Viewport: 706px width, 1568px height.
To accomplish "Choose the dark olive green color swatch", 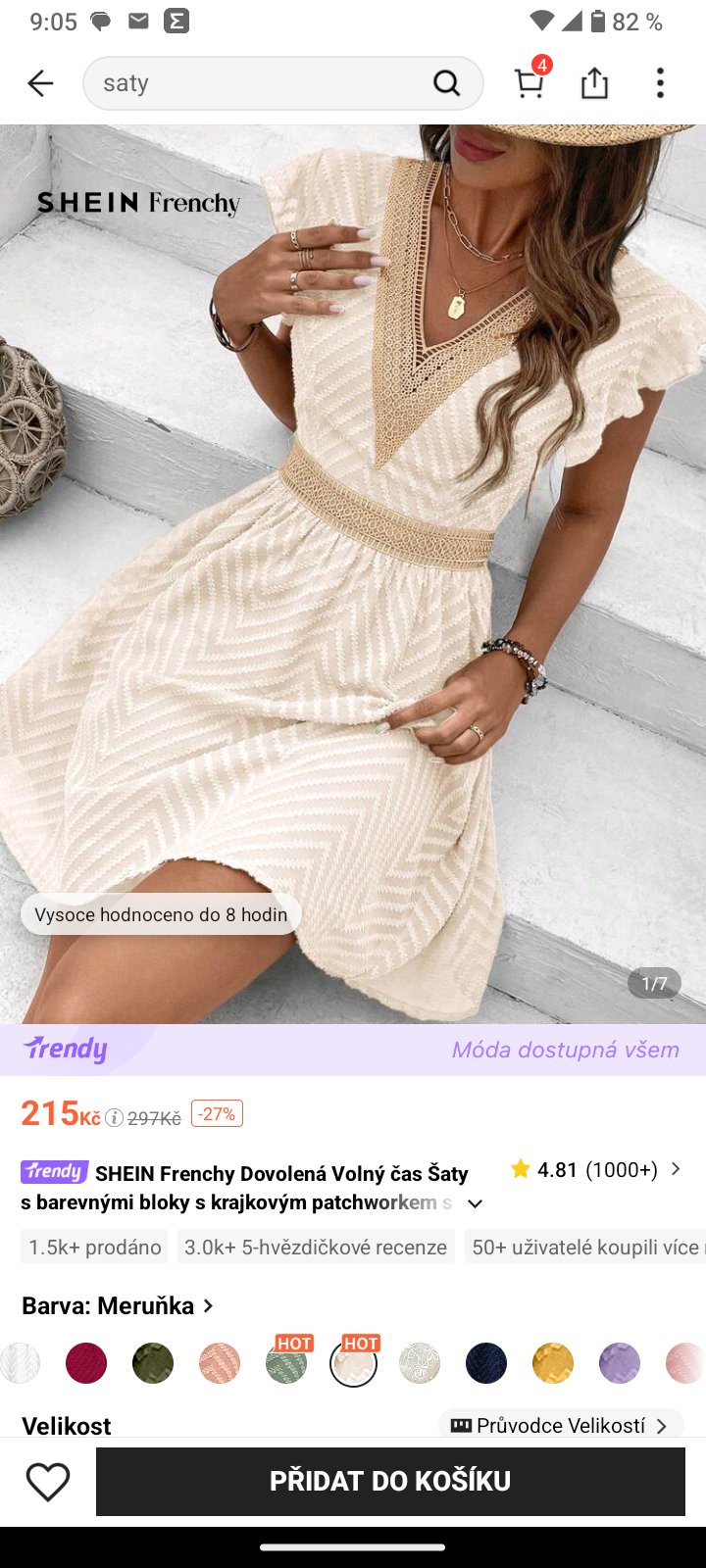I will tap(153, 1363).
